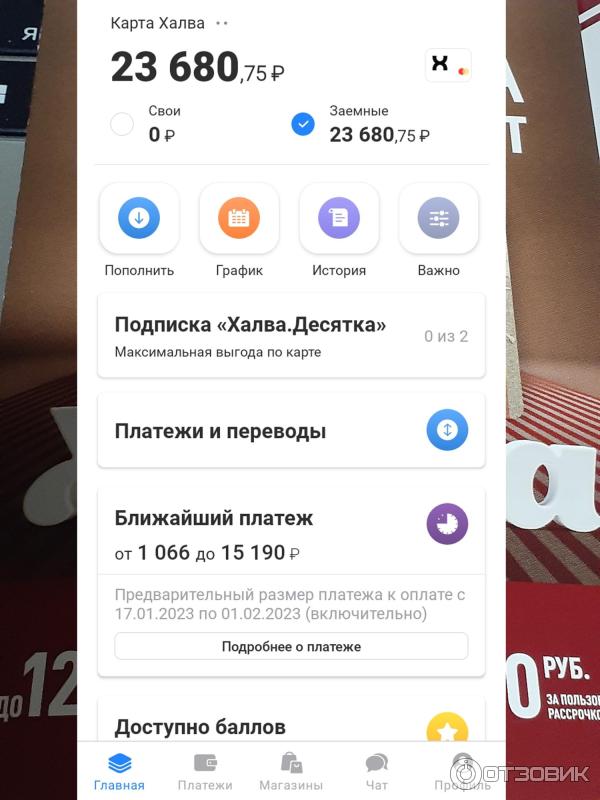Switch to the Магазины tab
The height and width of the screenshot is (800, 600).
click(x=291, y=772)
